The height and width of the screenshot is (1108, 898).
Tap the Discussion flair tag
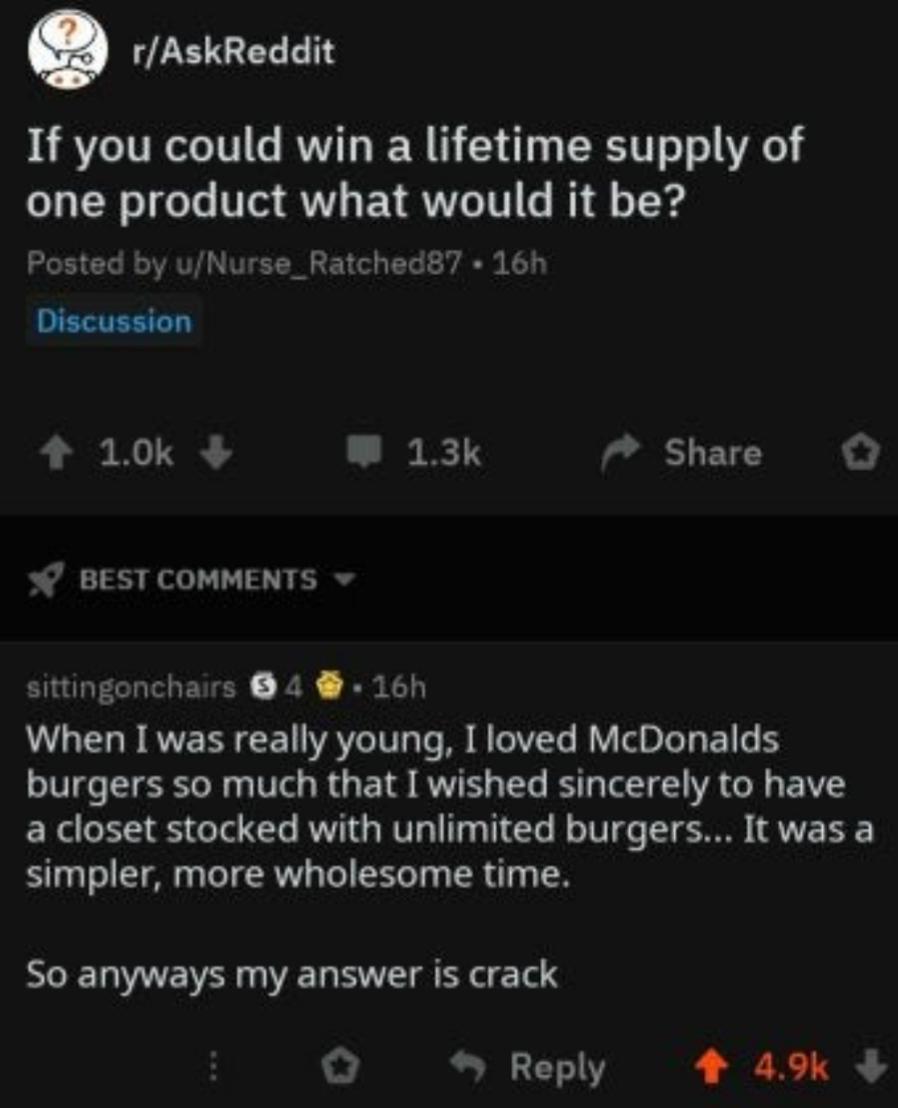pyautogui.click(x=114, y=322)
